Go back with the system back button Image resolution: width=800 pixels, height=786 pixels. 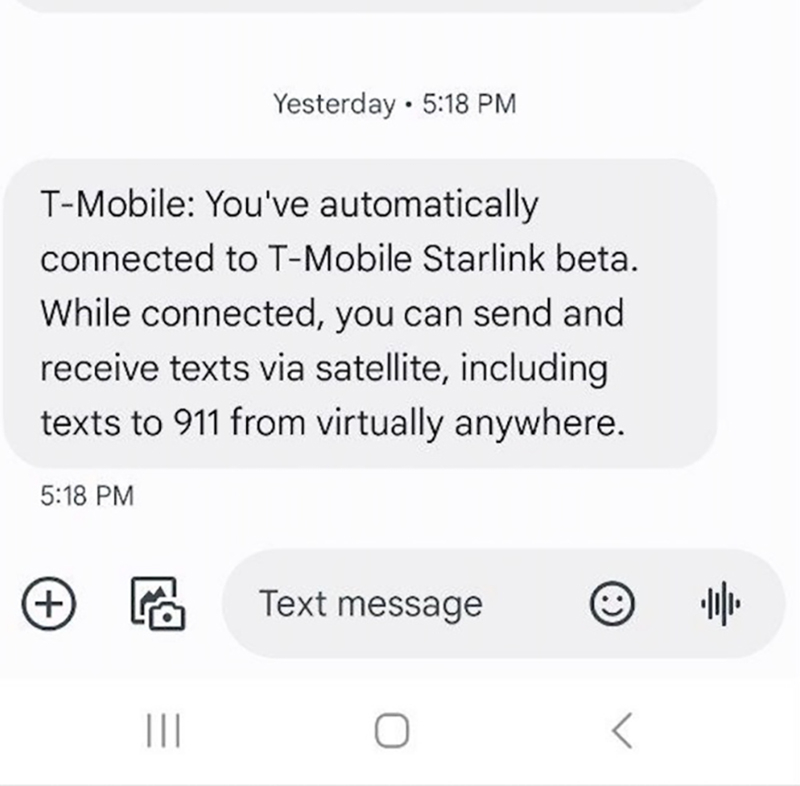point(622,732)
